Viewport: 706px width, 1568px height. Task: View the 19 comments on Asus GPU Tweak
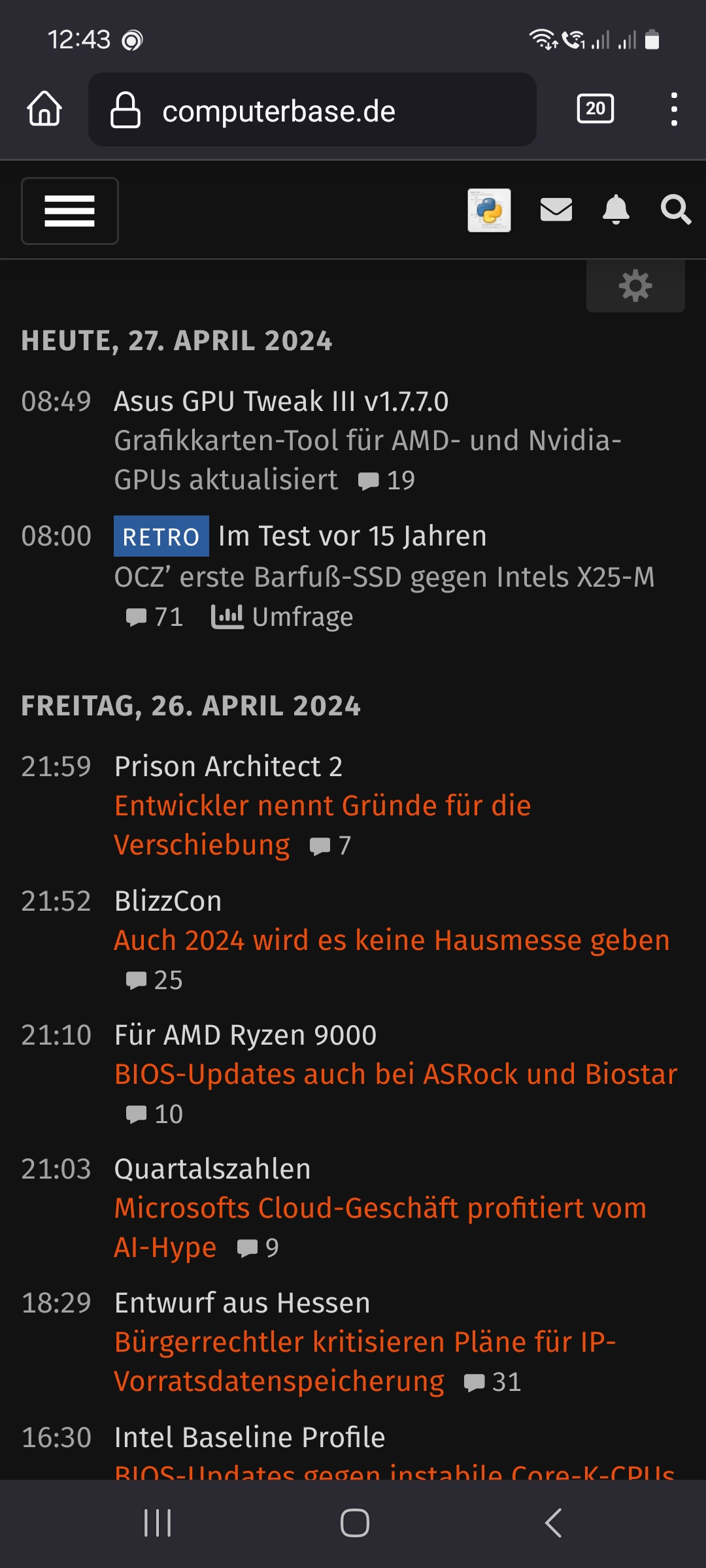(x=387, y=481)
